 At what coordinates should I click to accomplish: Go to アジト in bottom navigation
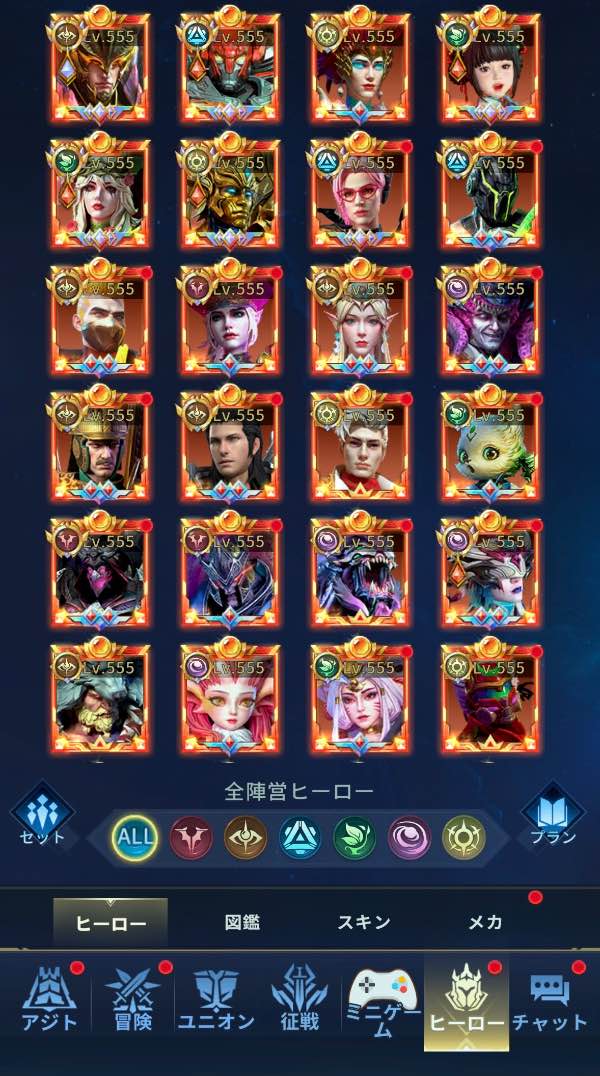pos(49,1001)
